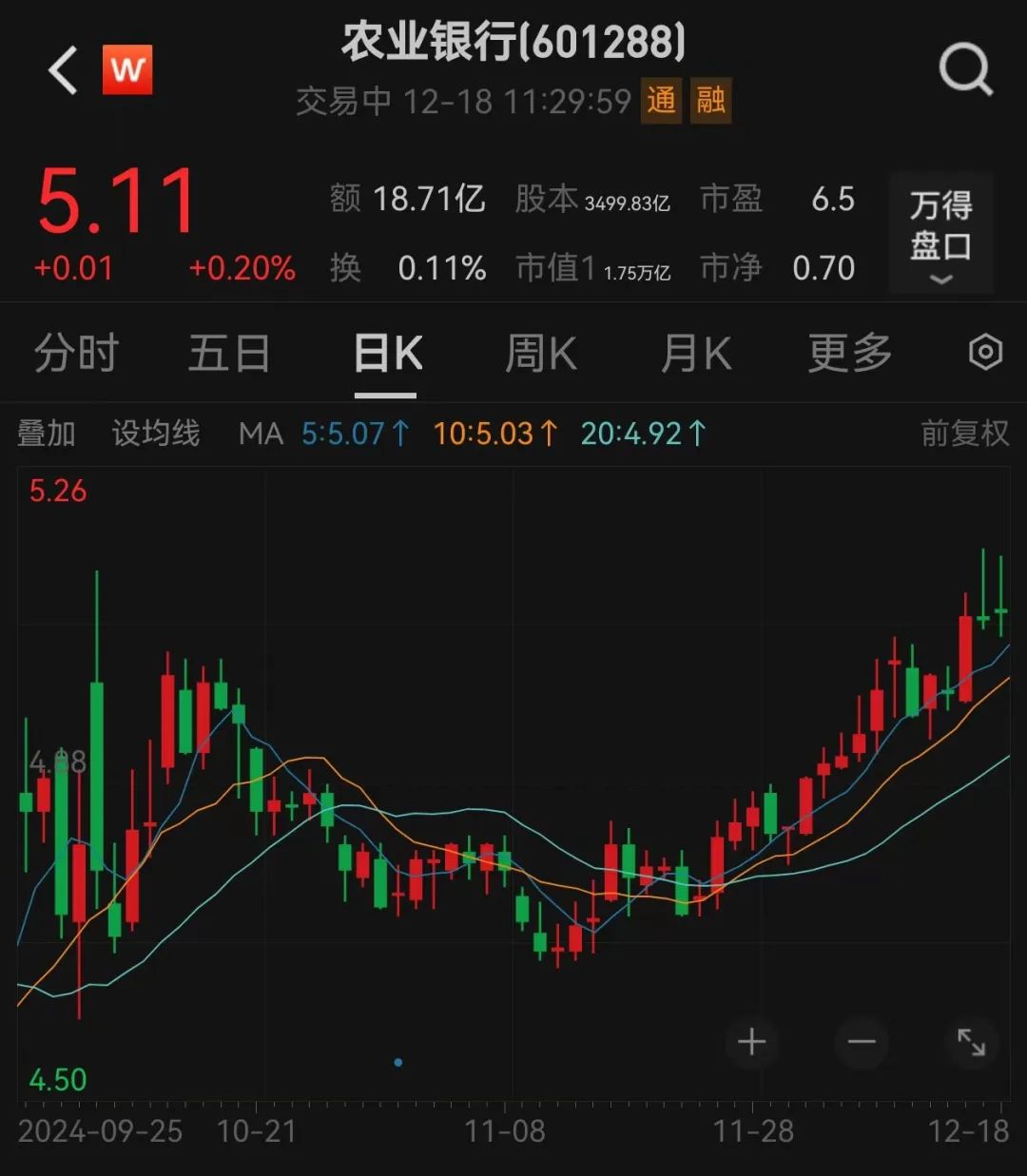Viewport: 1027px width, 1176px height.
Task: Switch to the 周K weekly chart tab
Action: [x=540, y=352]
